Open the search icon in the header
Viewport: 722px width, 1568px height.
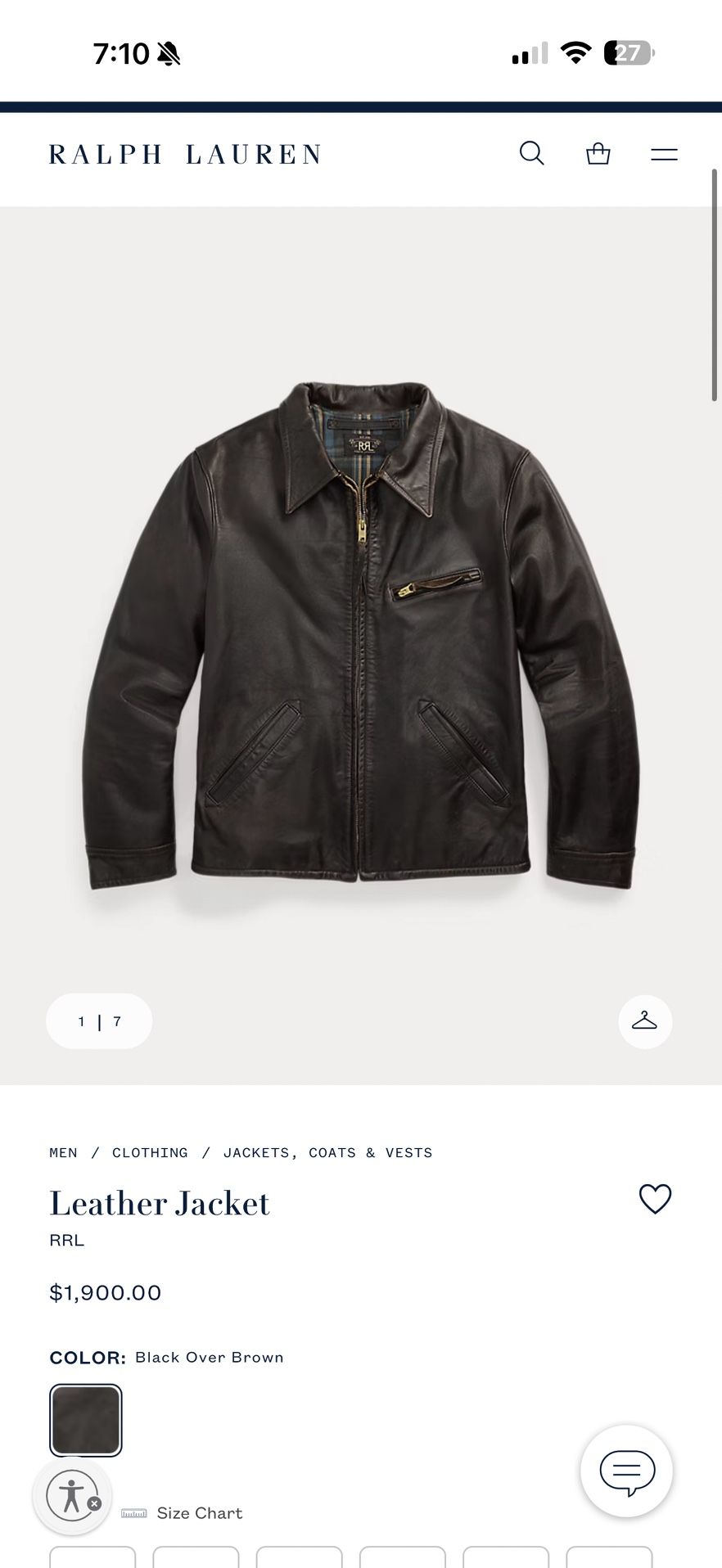click(531, 153)
